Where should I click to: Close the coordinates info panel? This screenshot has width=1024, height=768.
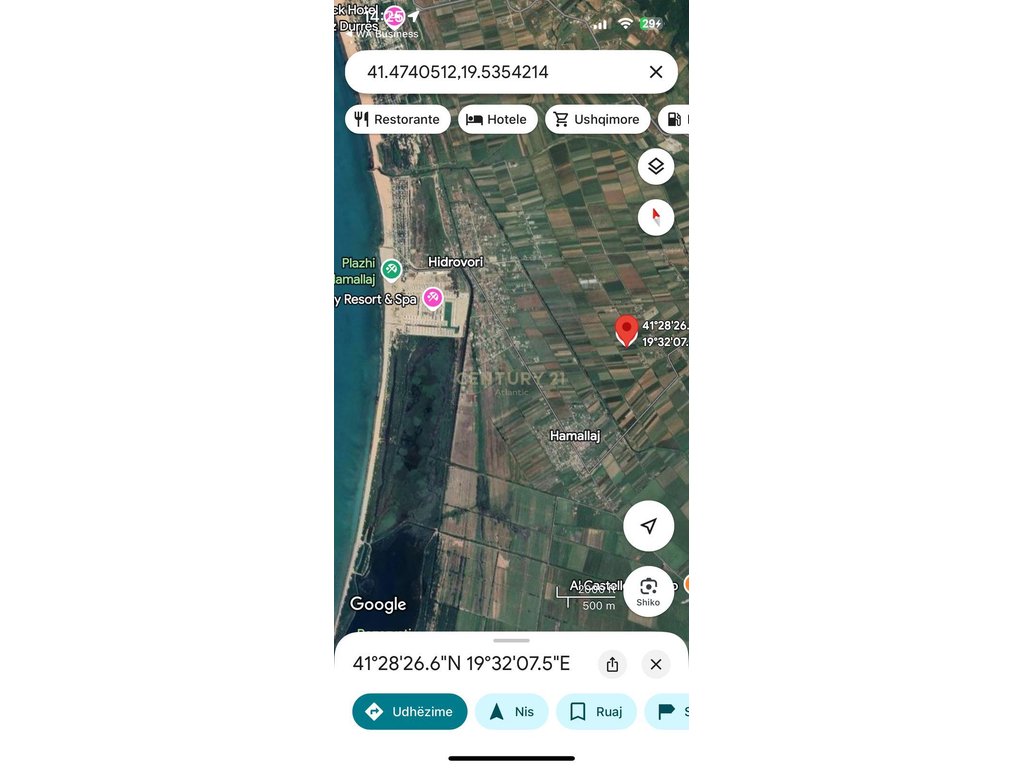pyautogui.click(x=656, y=664)
